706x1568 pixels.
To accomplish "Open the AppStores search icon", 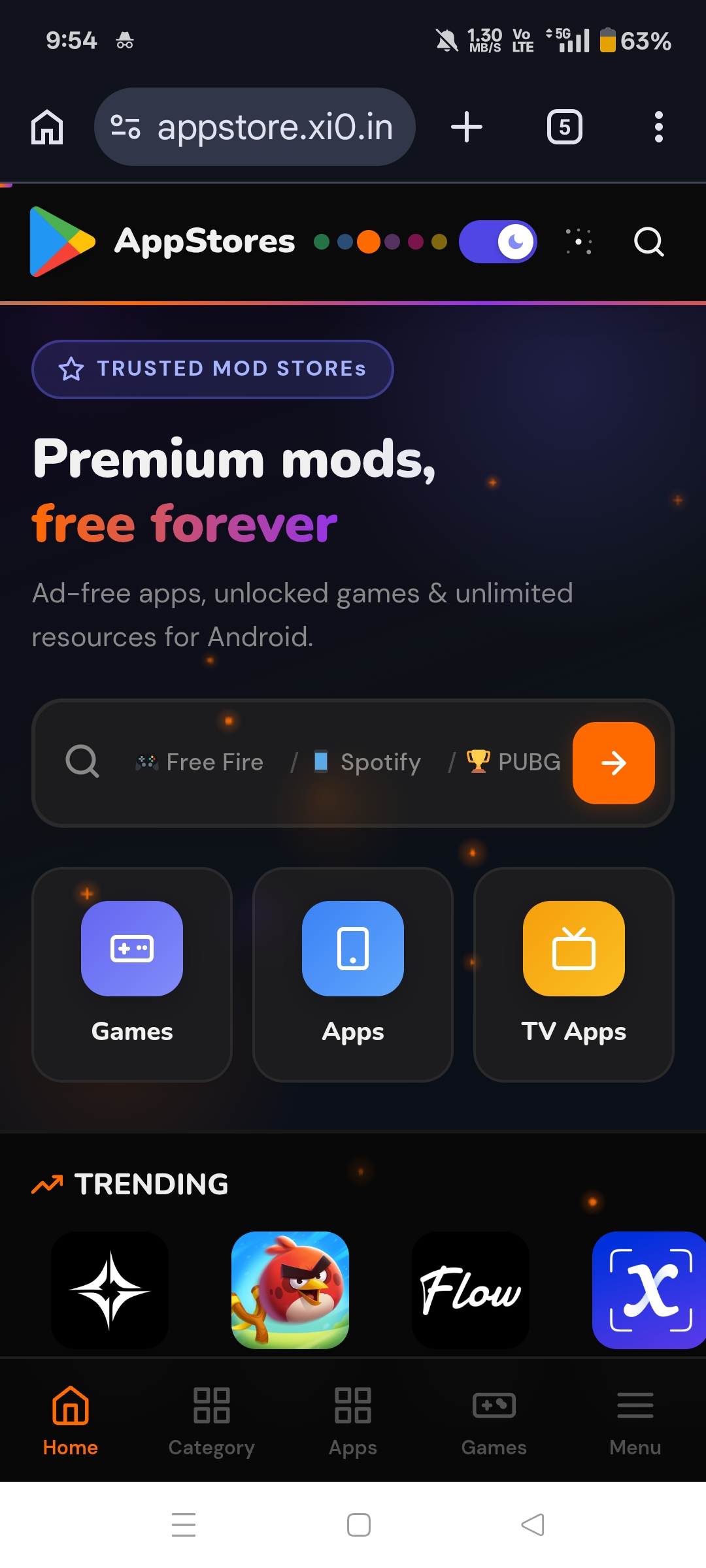I will click(x=648, y=242).
